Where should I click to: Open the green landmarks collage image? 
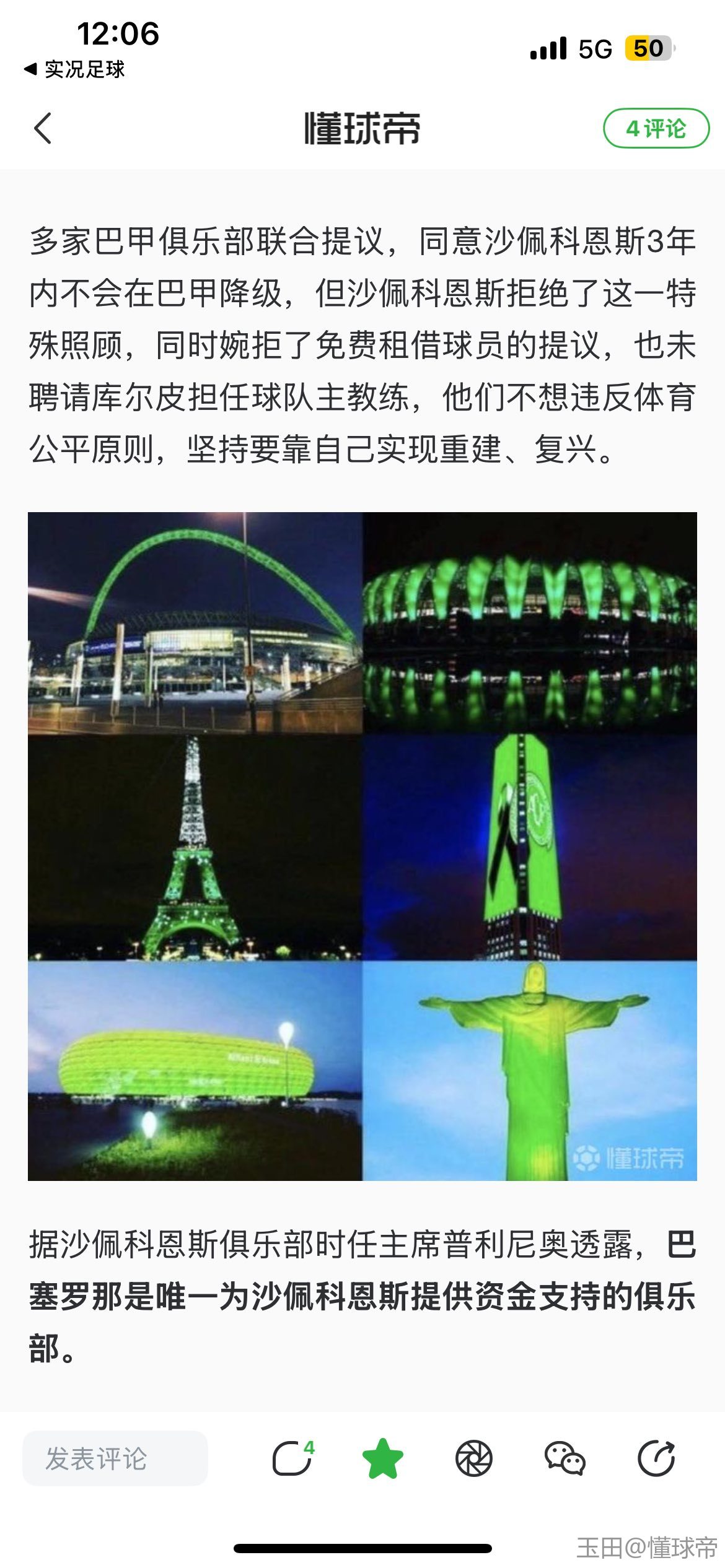pyautogui.click(x=362, y=846)
